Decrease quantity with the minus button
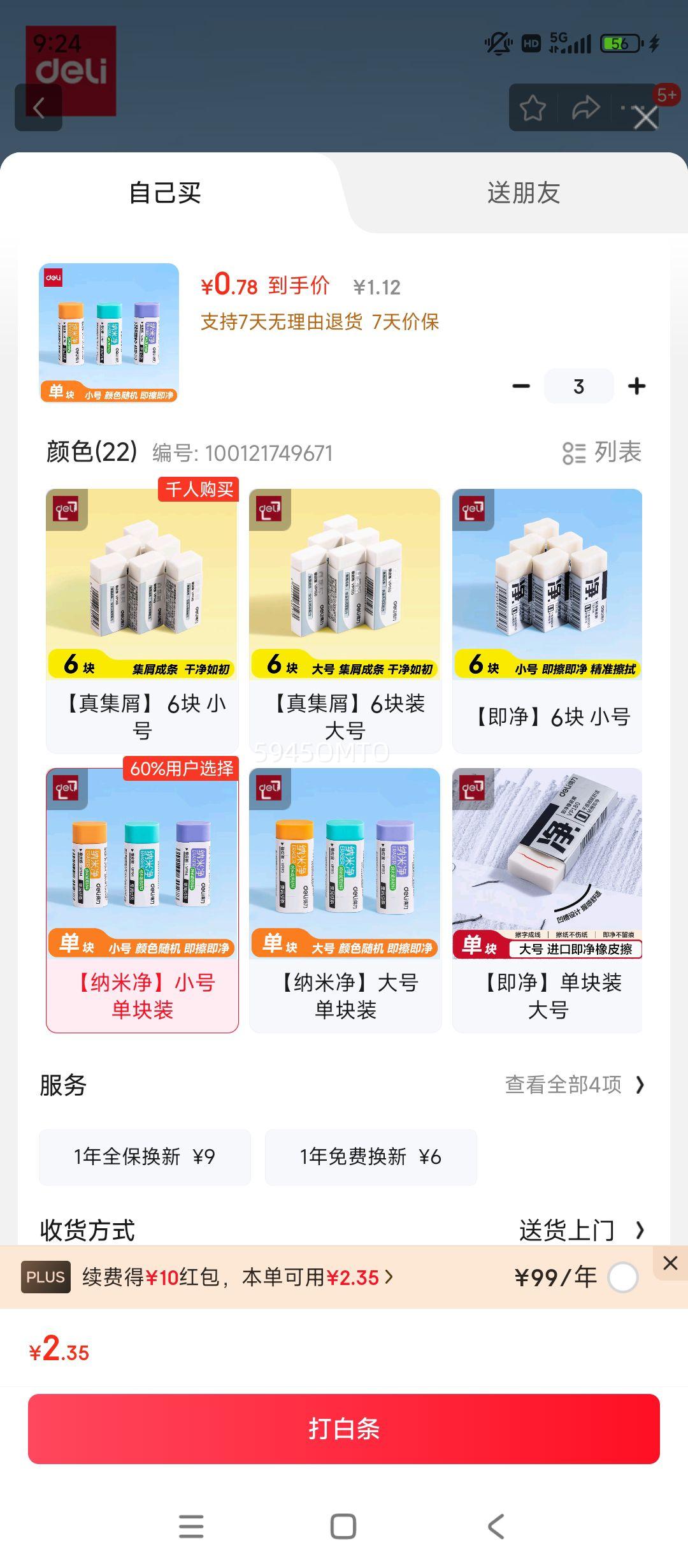Screen dimensions: 688x1568 [x=521, y=386]
